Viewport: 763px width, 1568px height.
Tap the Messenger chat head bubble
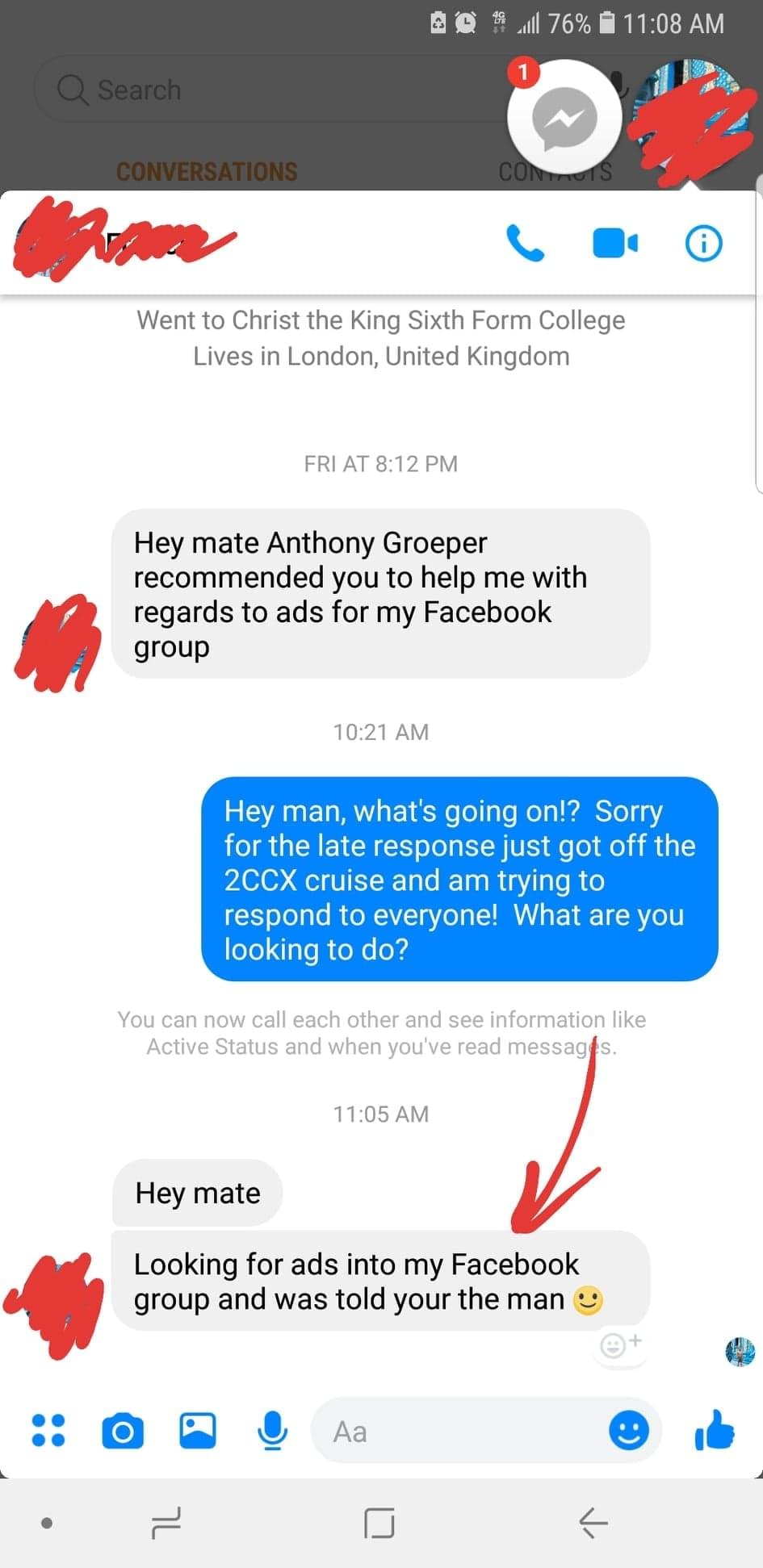click(x=564, y=118)
